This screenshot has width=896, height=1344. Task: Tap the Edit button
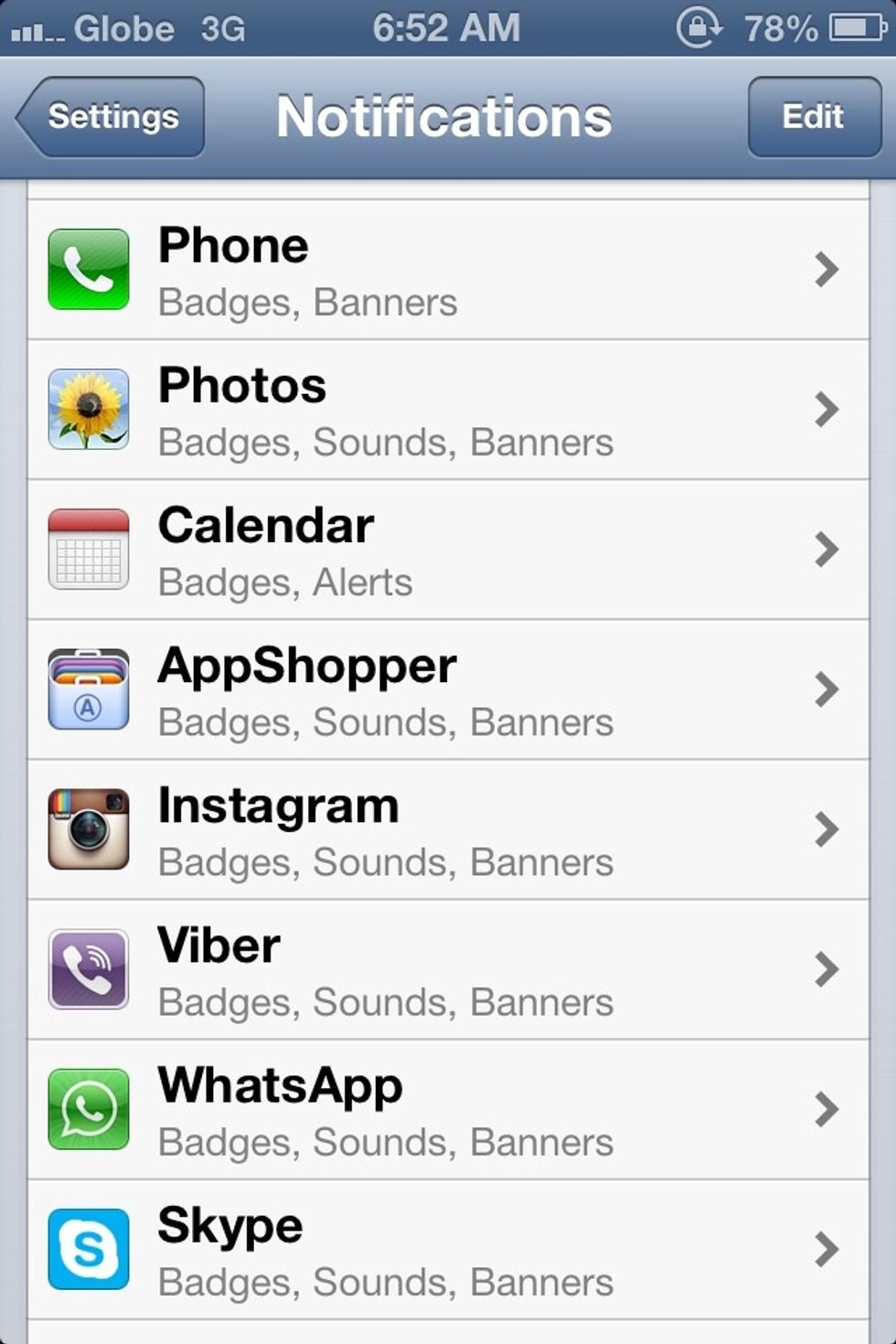814,117
